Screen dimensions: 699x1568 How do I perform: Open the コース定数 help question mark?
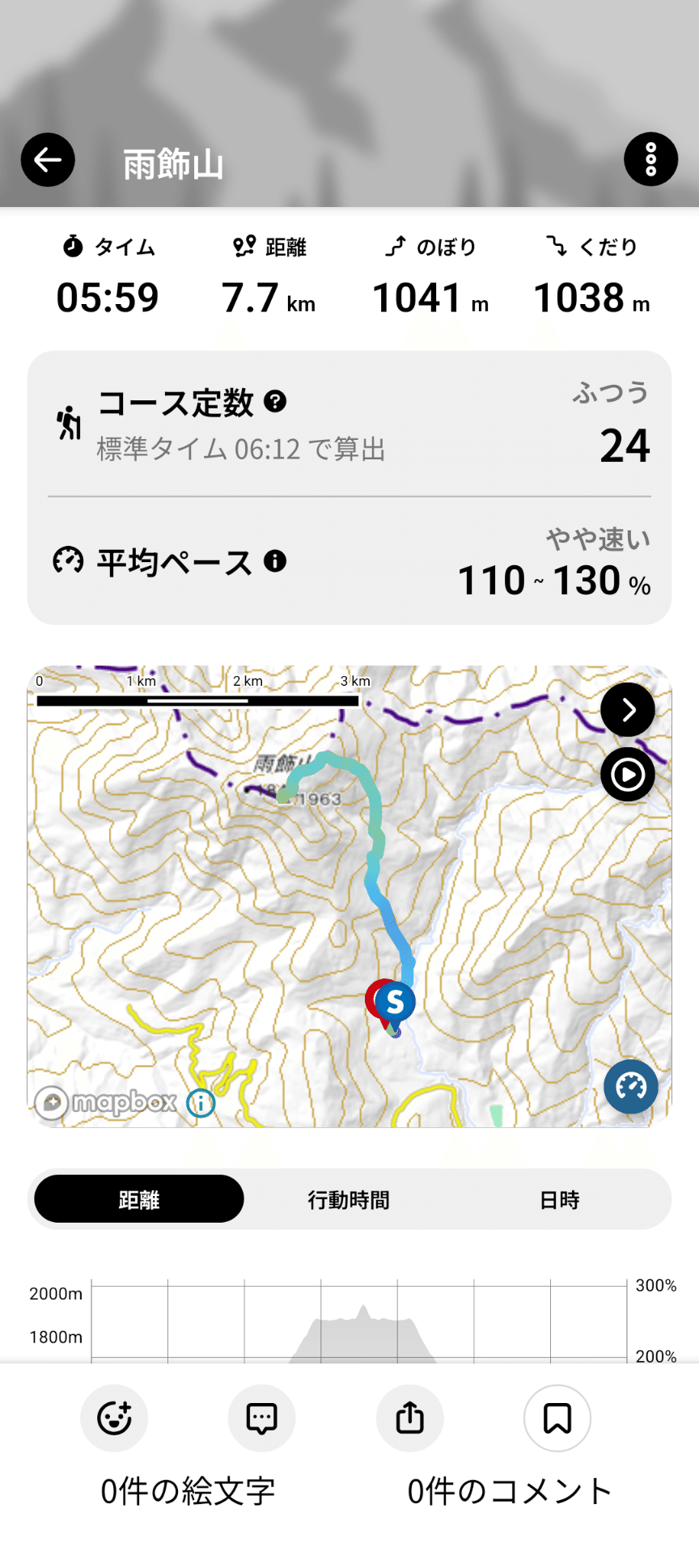pos(275,401)
